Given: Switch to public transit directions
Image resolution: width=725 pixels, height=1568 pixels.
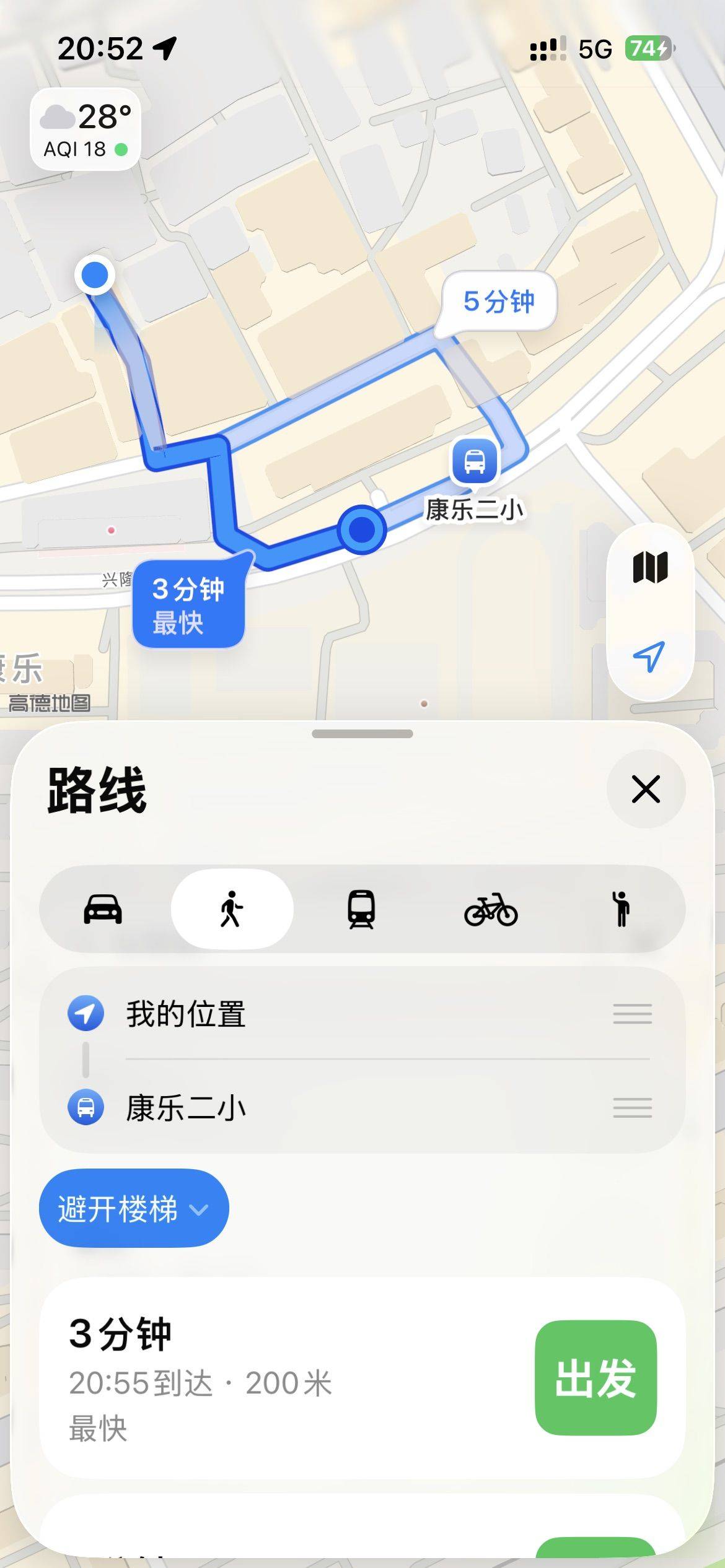Looking at the screenshot, I should (x=361, y=909).
